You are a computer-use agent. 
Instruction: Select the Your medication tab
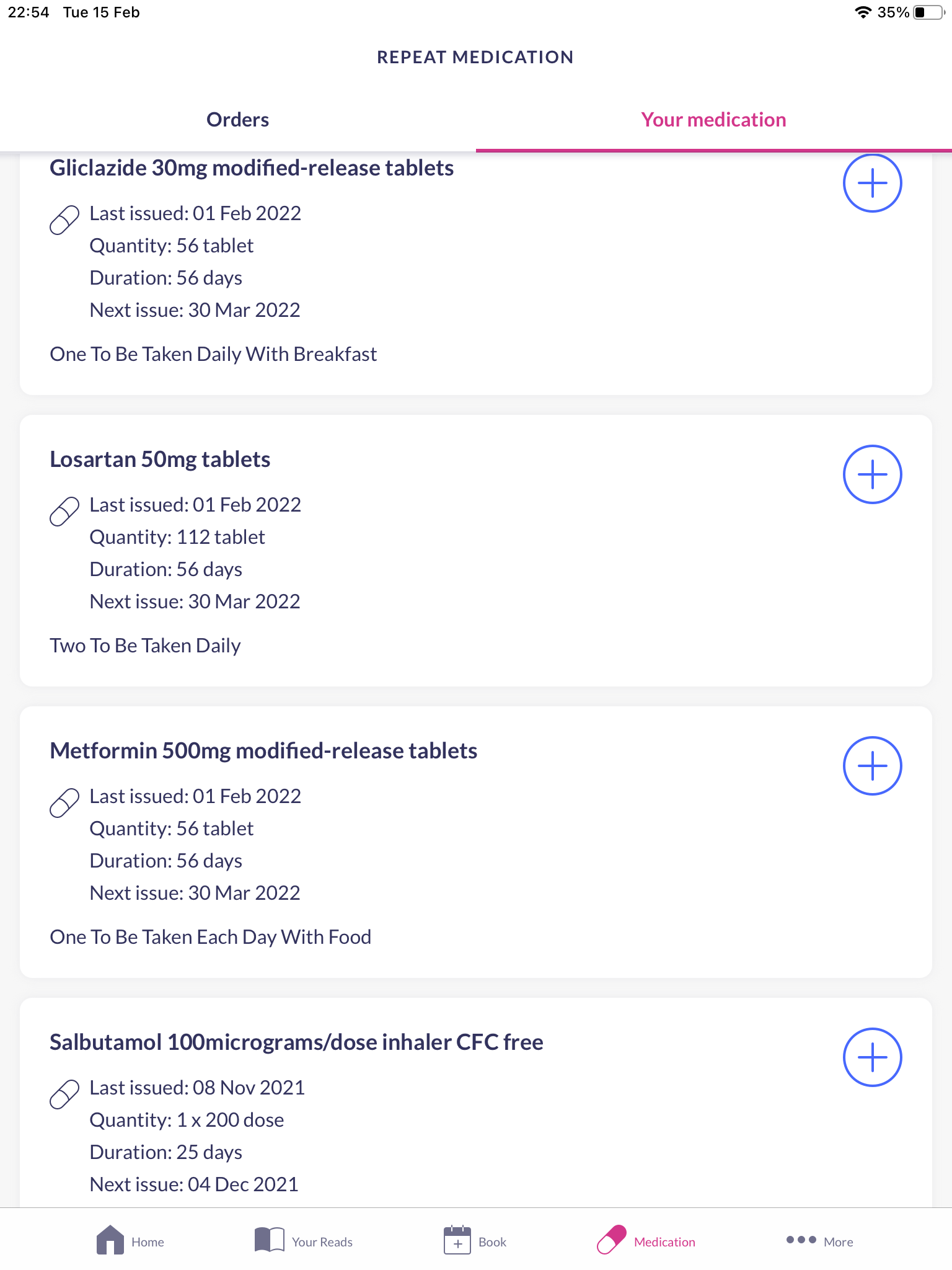pos(713,120)
